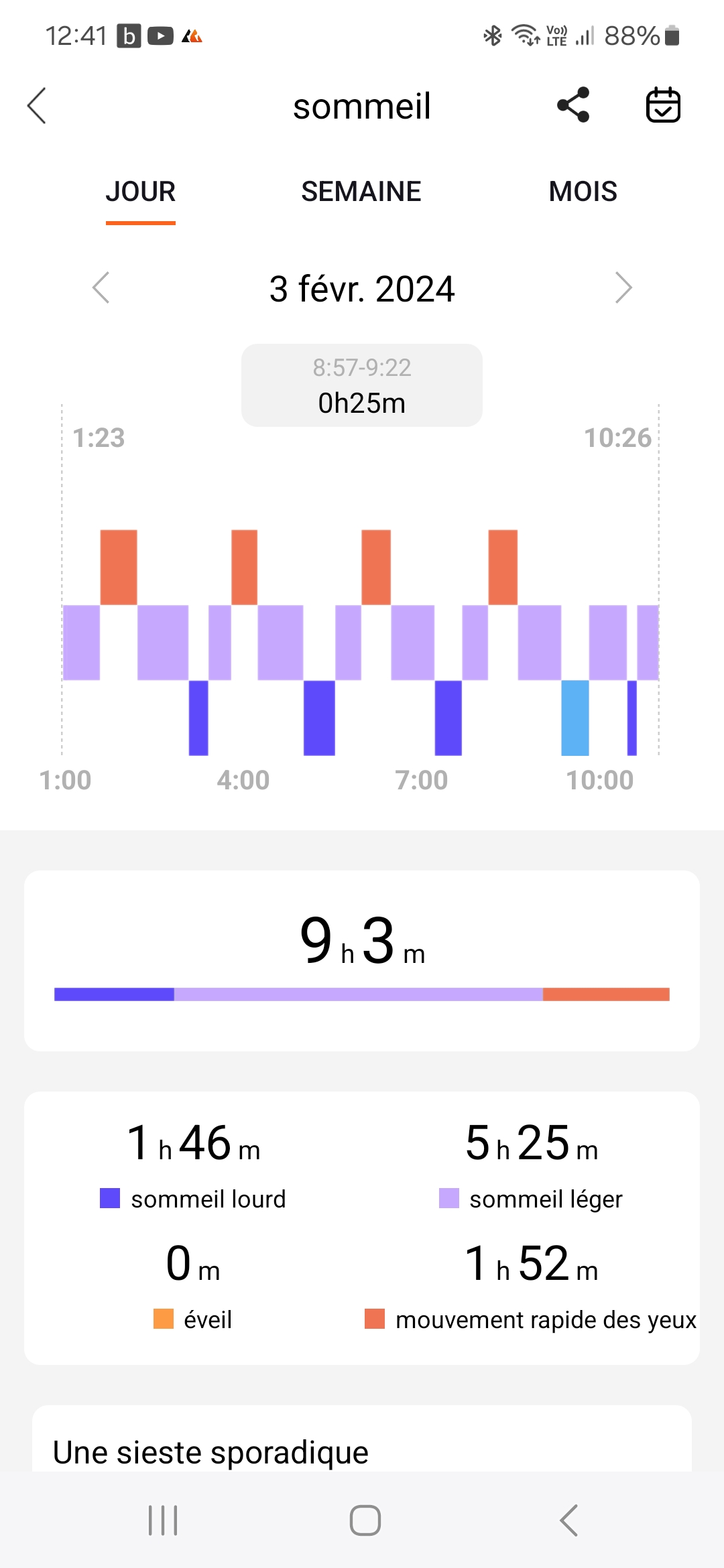Tap the light blue selected sleep segment

575,718
